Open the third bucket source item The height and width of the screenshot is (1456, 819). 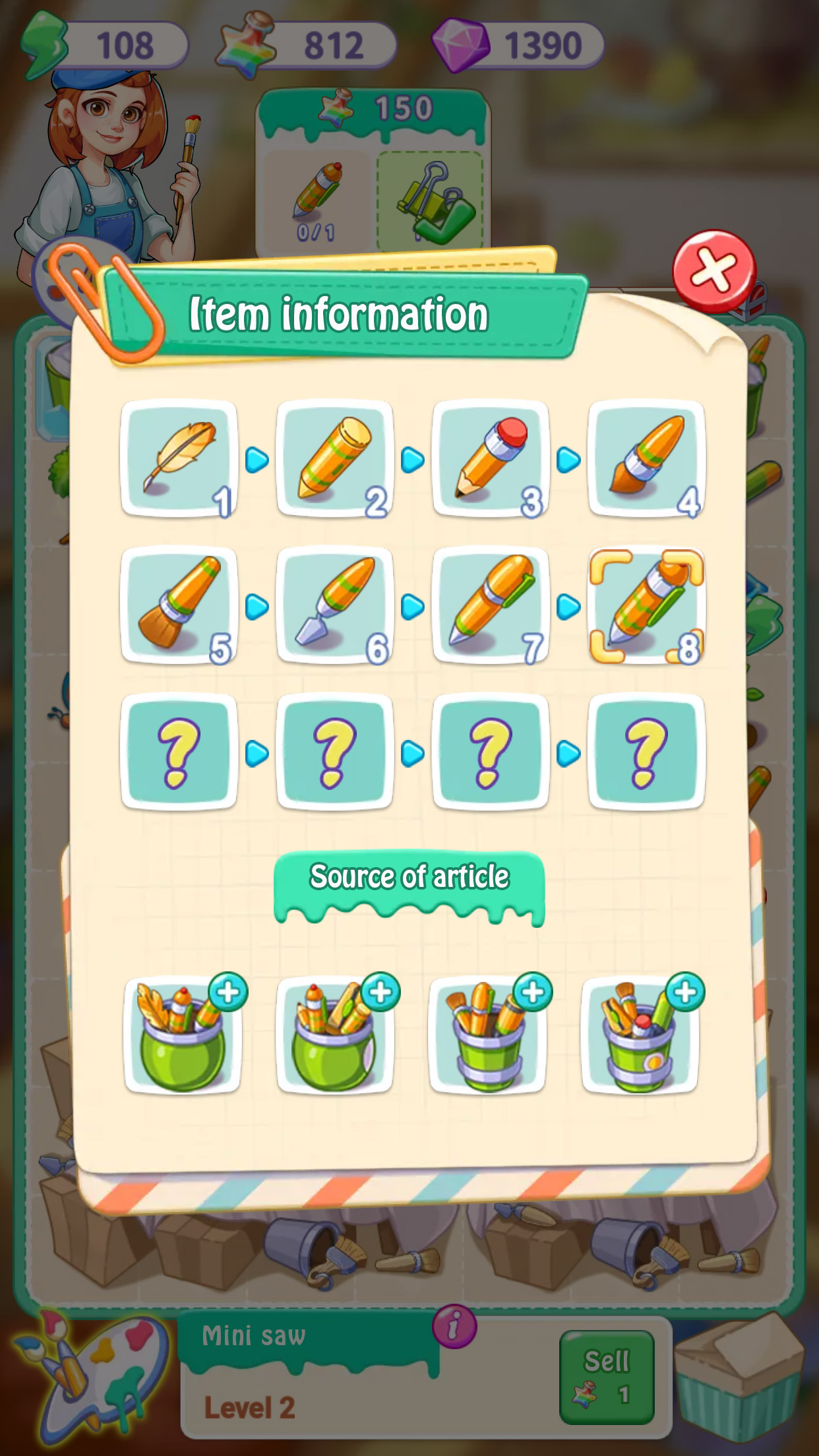(x=487, y=1035)
